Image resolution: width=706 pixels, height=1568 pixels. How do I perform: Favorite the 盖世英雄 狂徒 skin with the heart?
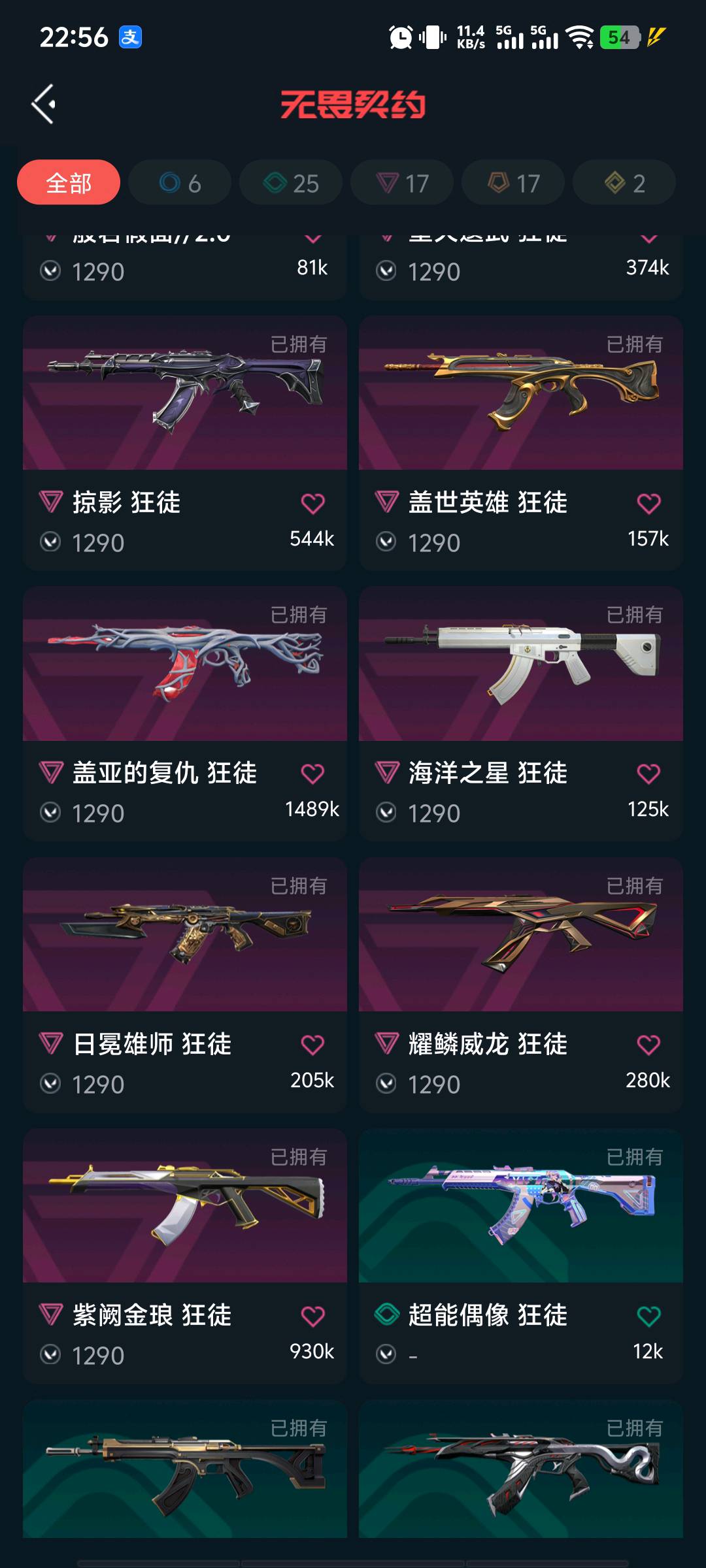(648, 504)
